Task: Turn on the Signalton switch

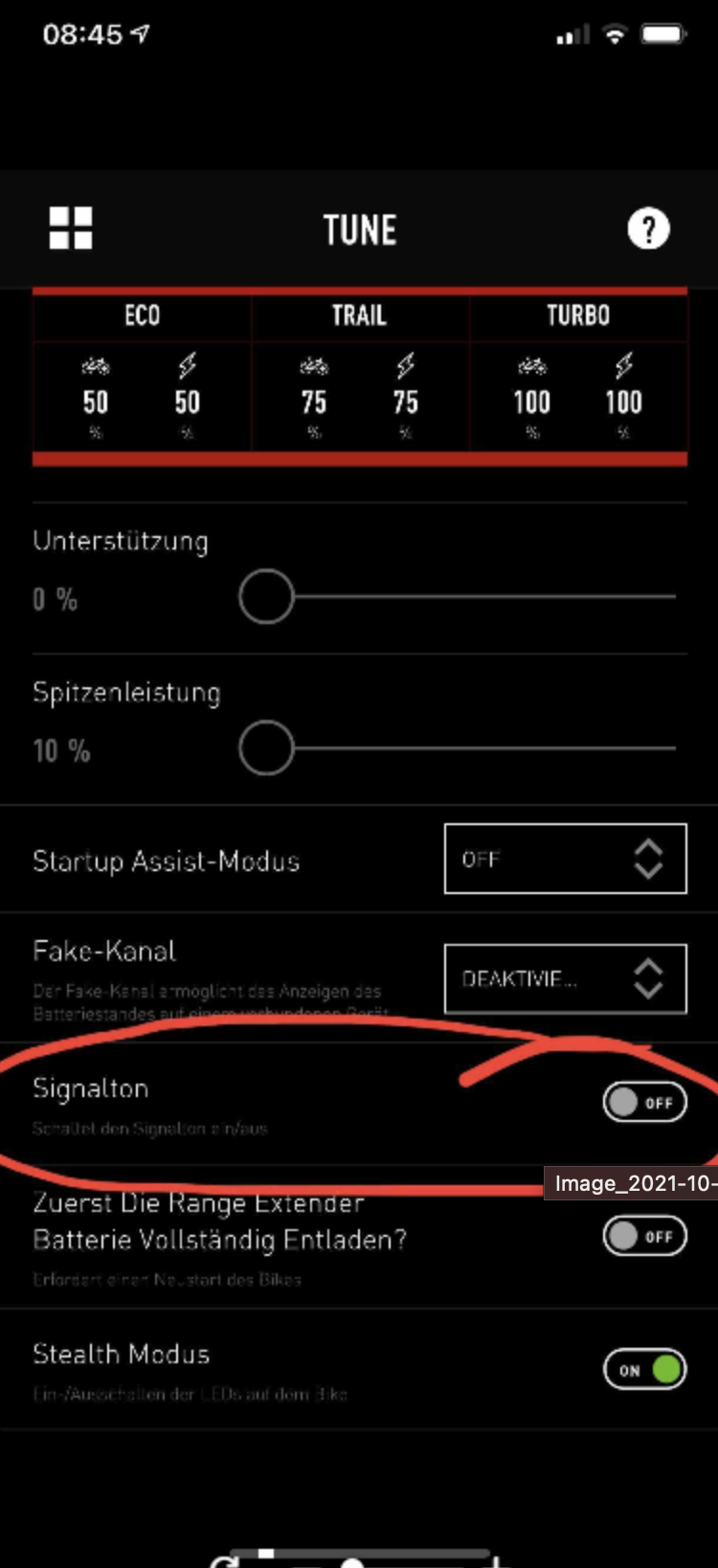Action: (644, 1103)
